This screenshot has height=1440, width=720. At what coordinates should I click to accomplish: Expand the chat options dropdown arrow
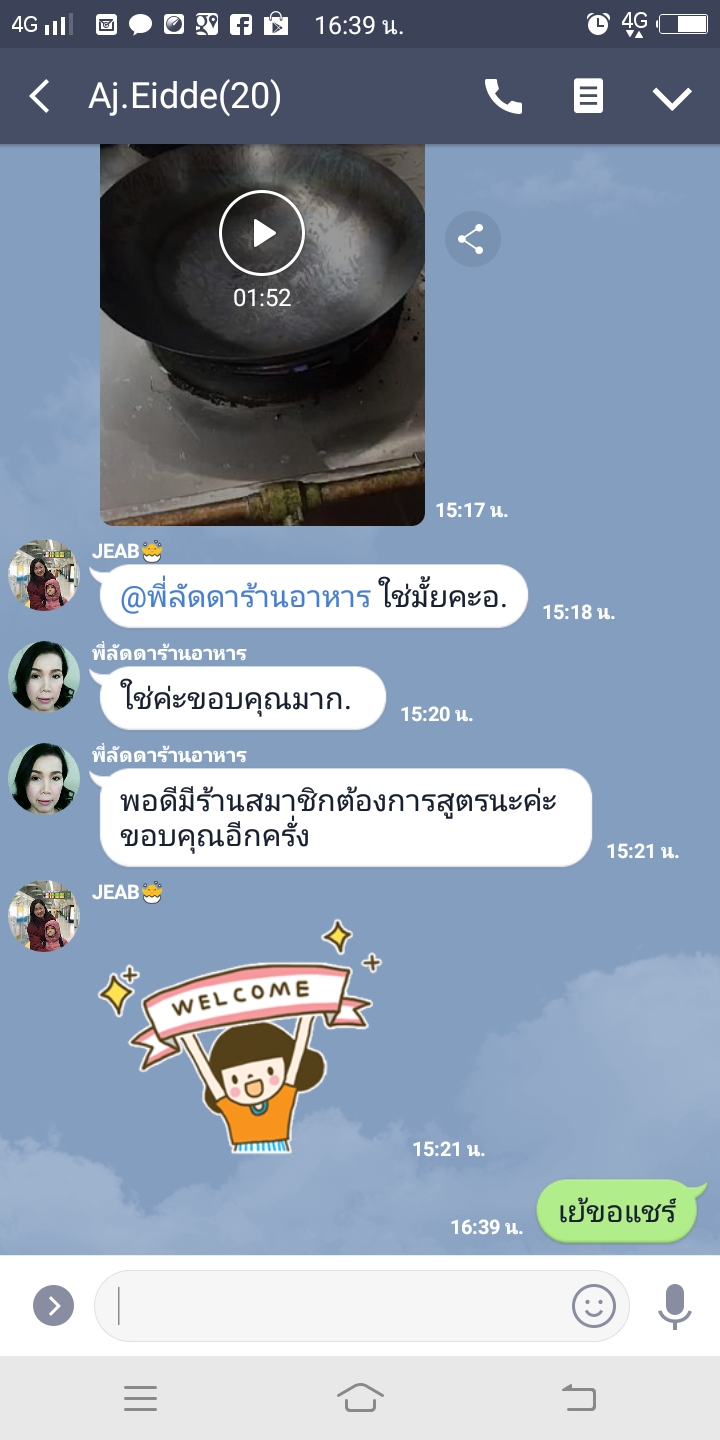point(672,97)
